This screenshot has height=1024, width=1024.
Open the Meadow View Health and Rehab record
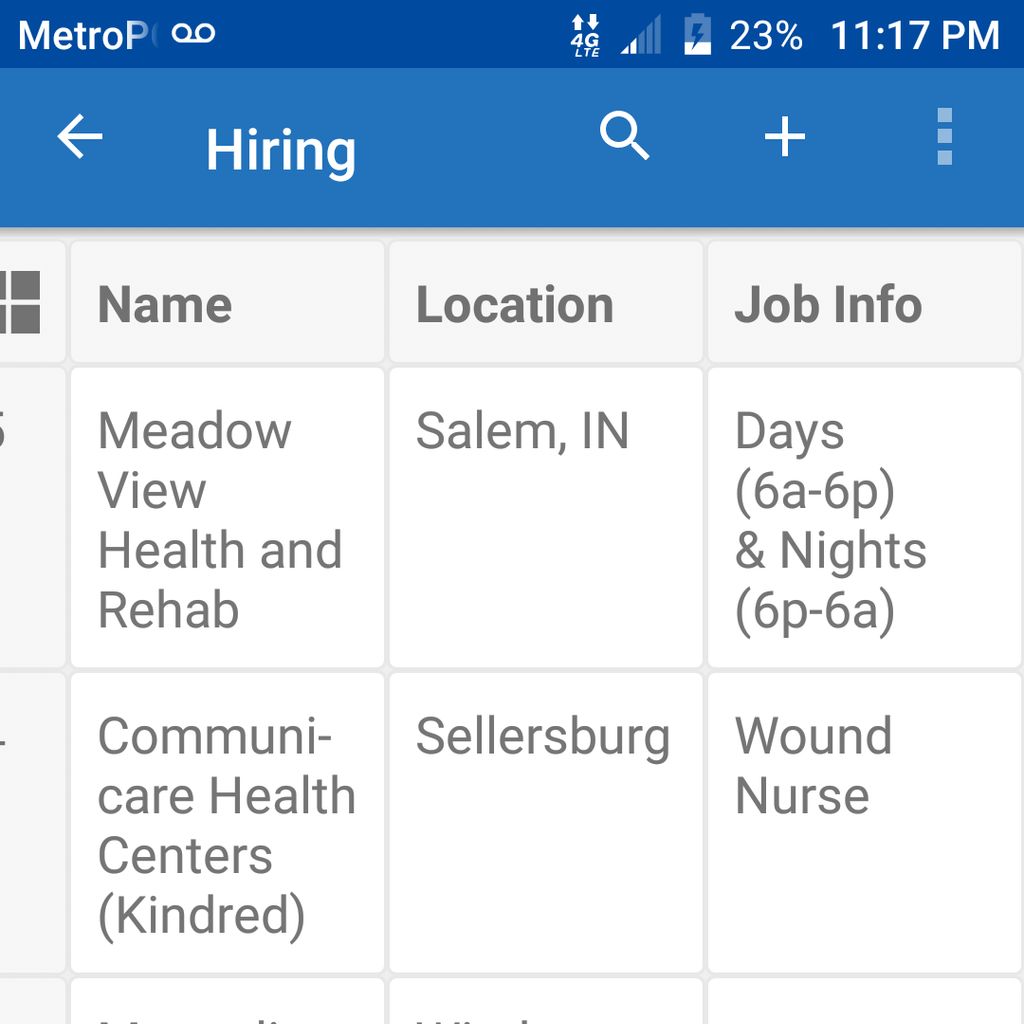click(x=227, y=518)
